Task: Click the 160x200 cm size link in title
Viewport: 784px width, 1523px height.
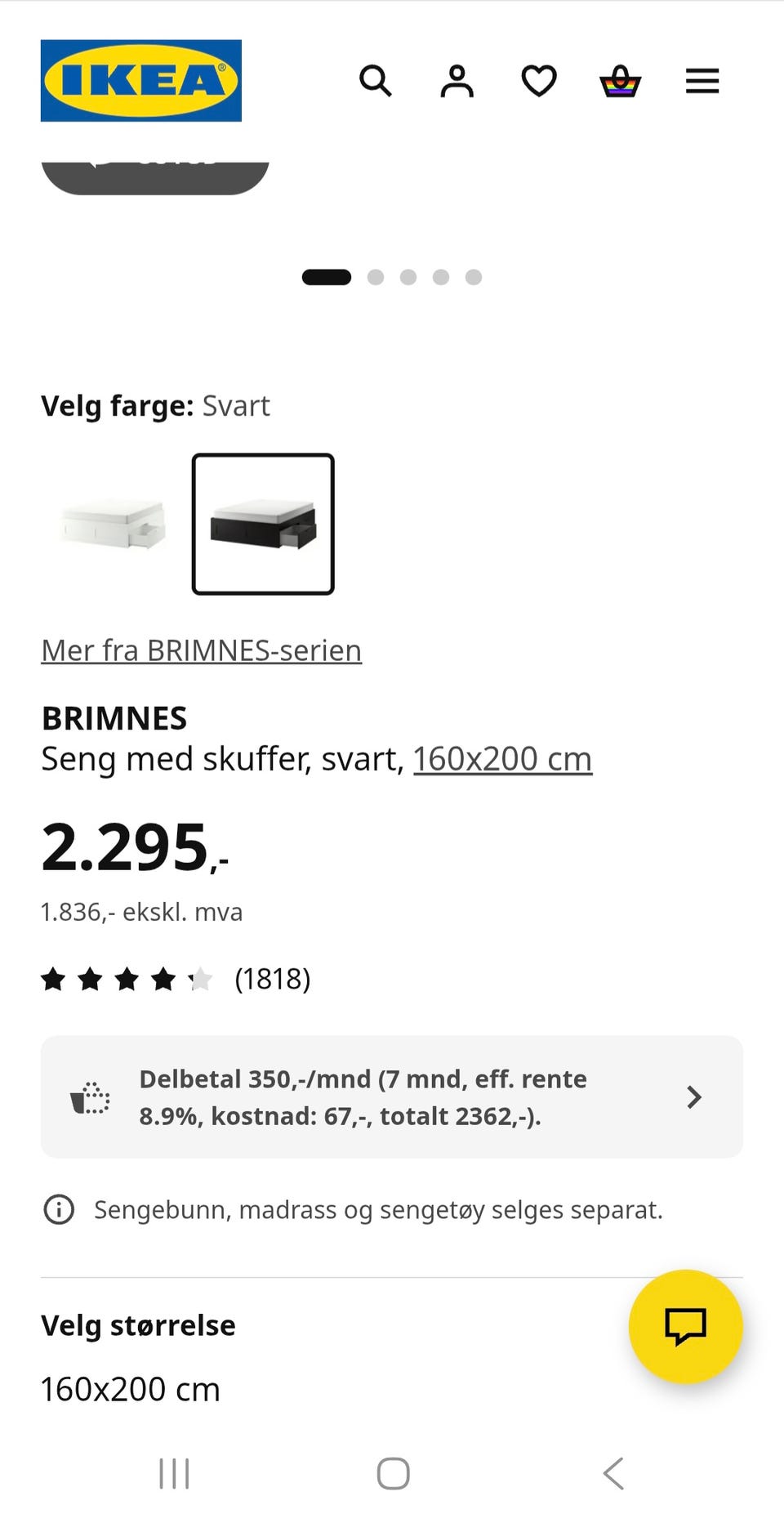Action: pos(502,758)
